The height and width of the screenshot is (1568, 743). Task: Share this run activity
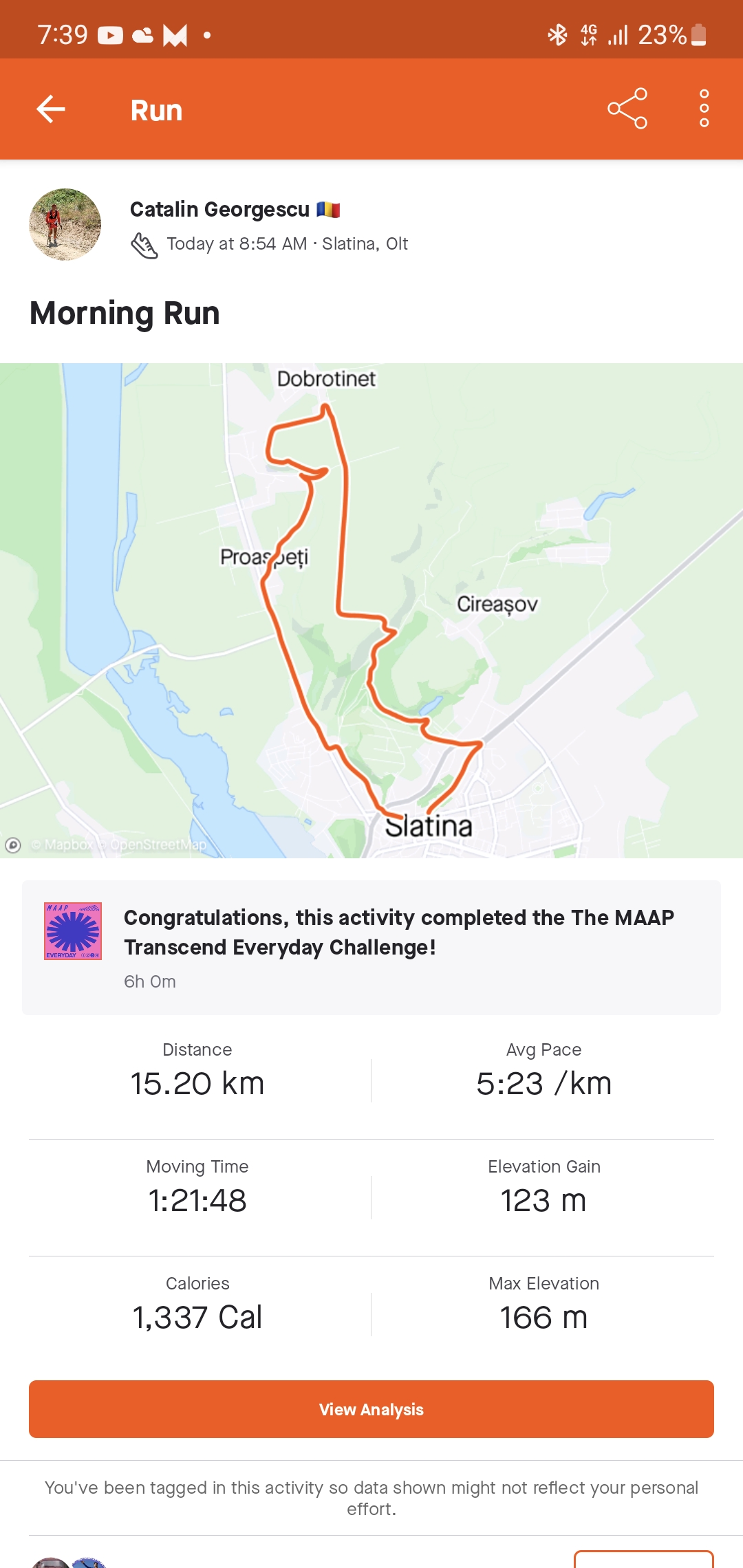[627, 109]
